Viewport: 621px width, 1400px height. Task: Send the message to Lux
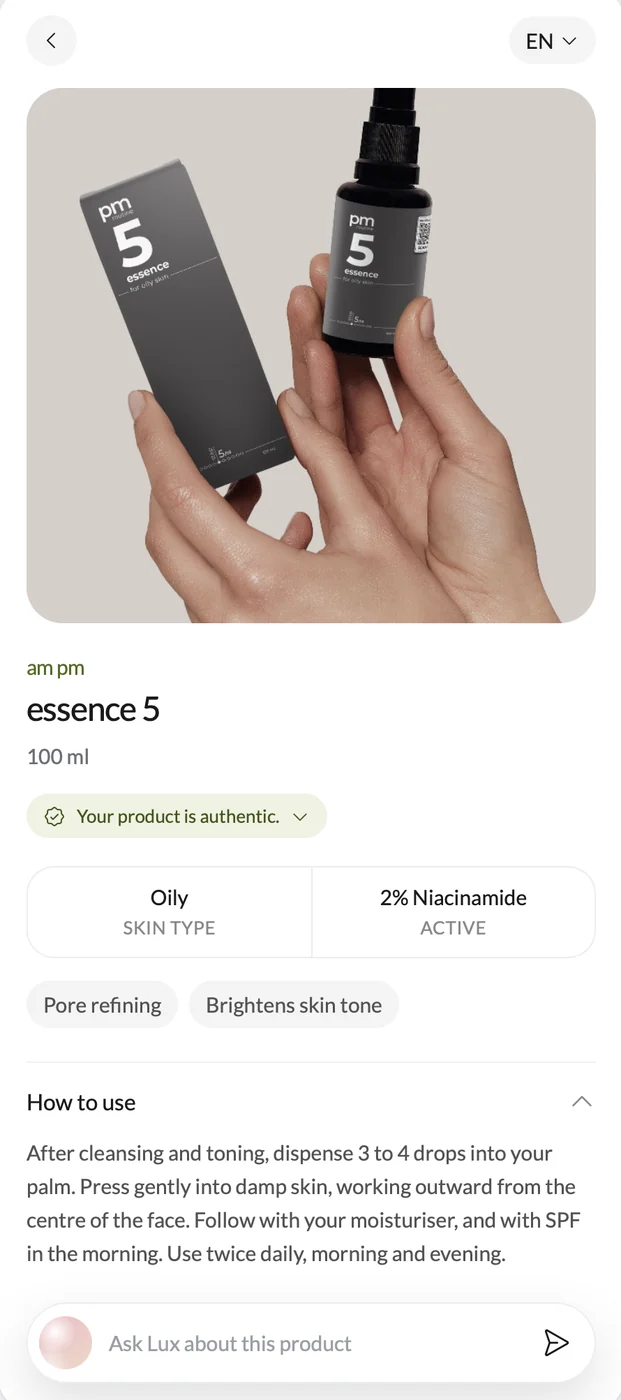(556, 1343)
